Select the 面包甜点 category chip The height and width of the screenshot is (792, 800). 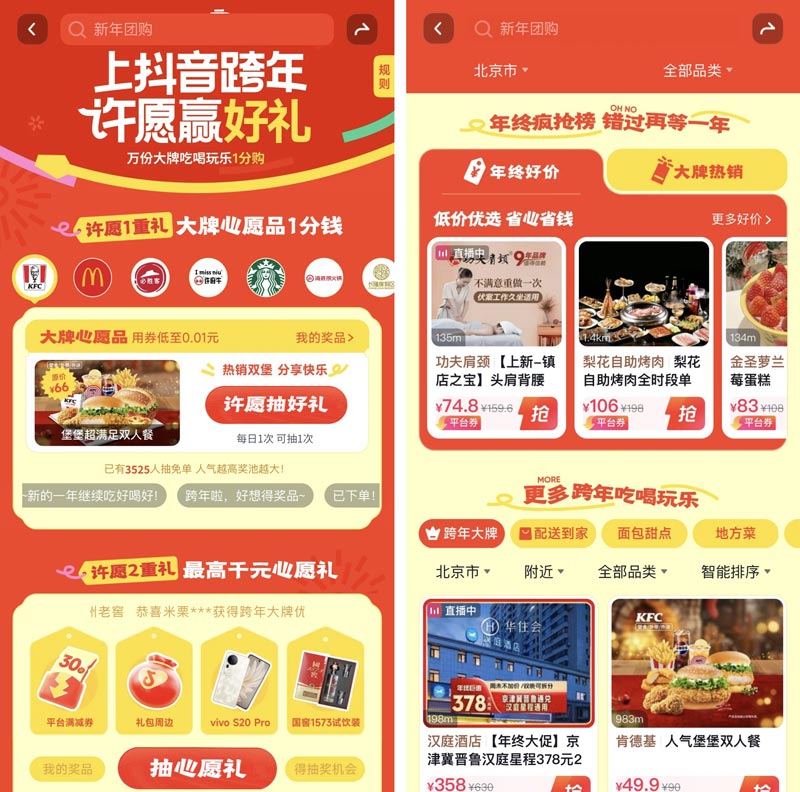tap(645, 534)
